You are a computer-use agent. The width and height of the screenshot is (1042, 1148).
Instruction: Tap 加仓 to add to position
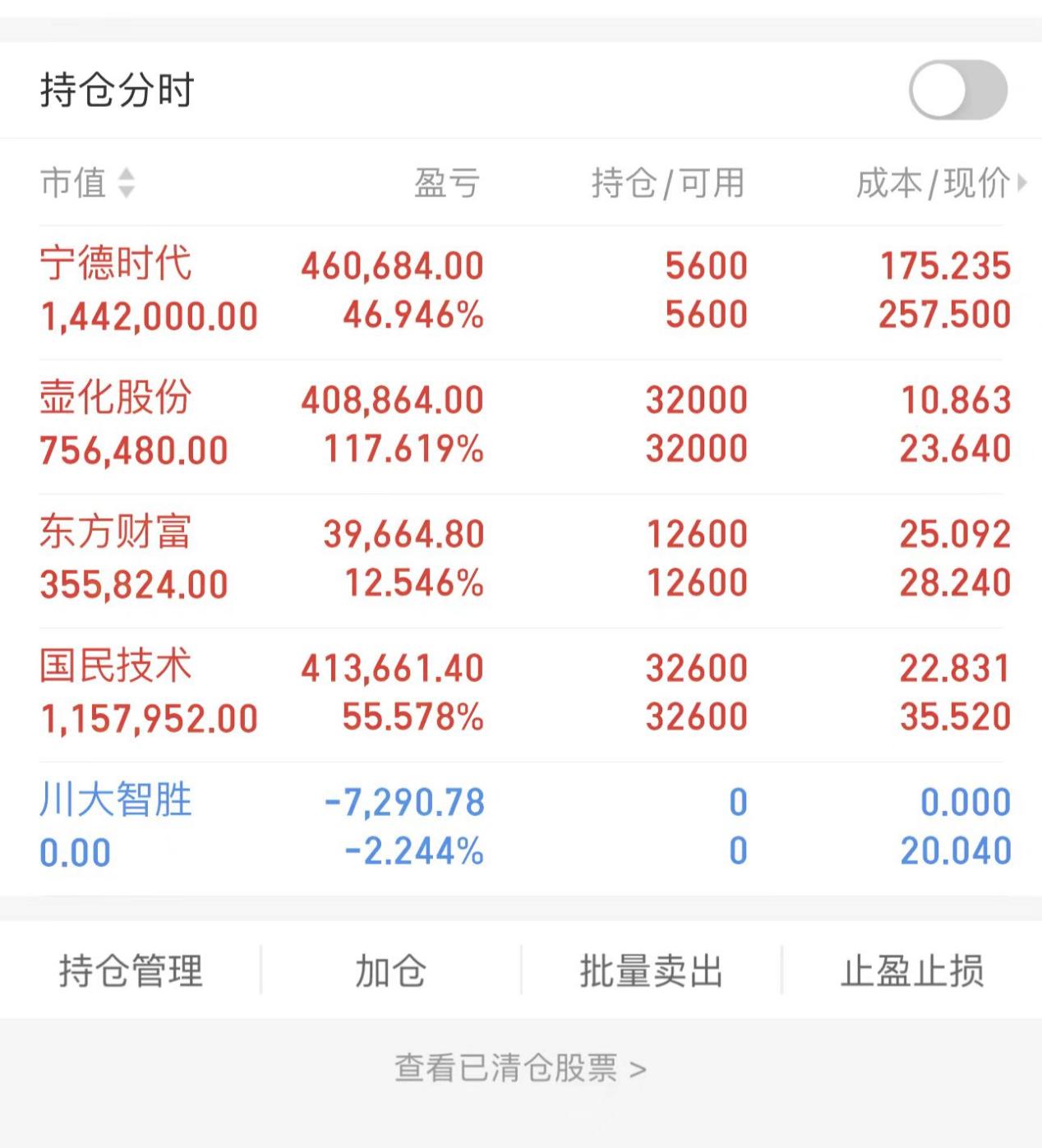click(x=390, y=970)
